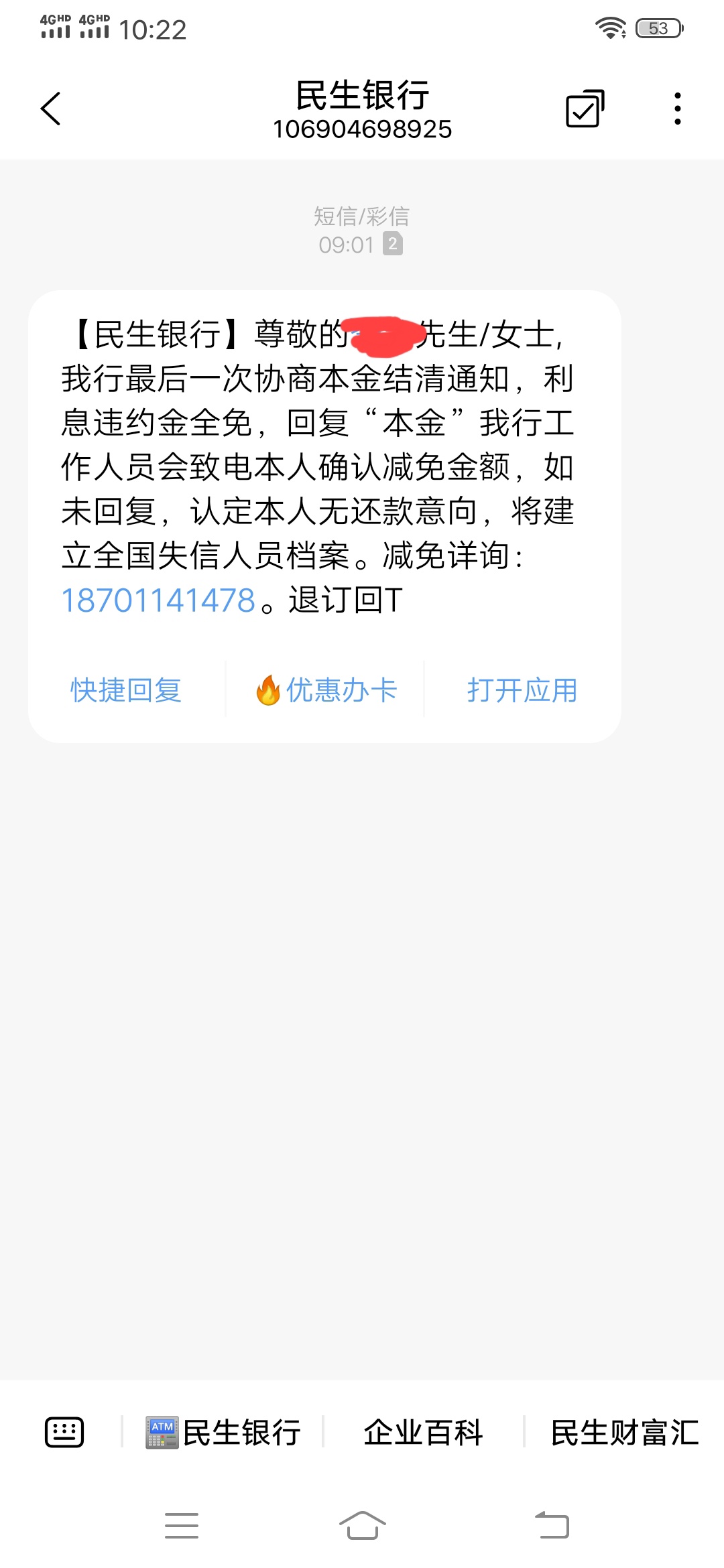Open 优惠办卡 card offer
Viewport: 724px width, 1568px height.
coord(326,690)
